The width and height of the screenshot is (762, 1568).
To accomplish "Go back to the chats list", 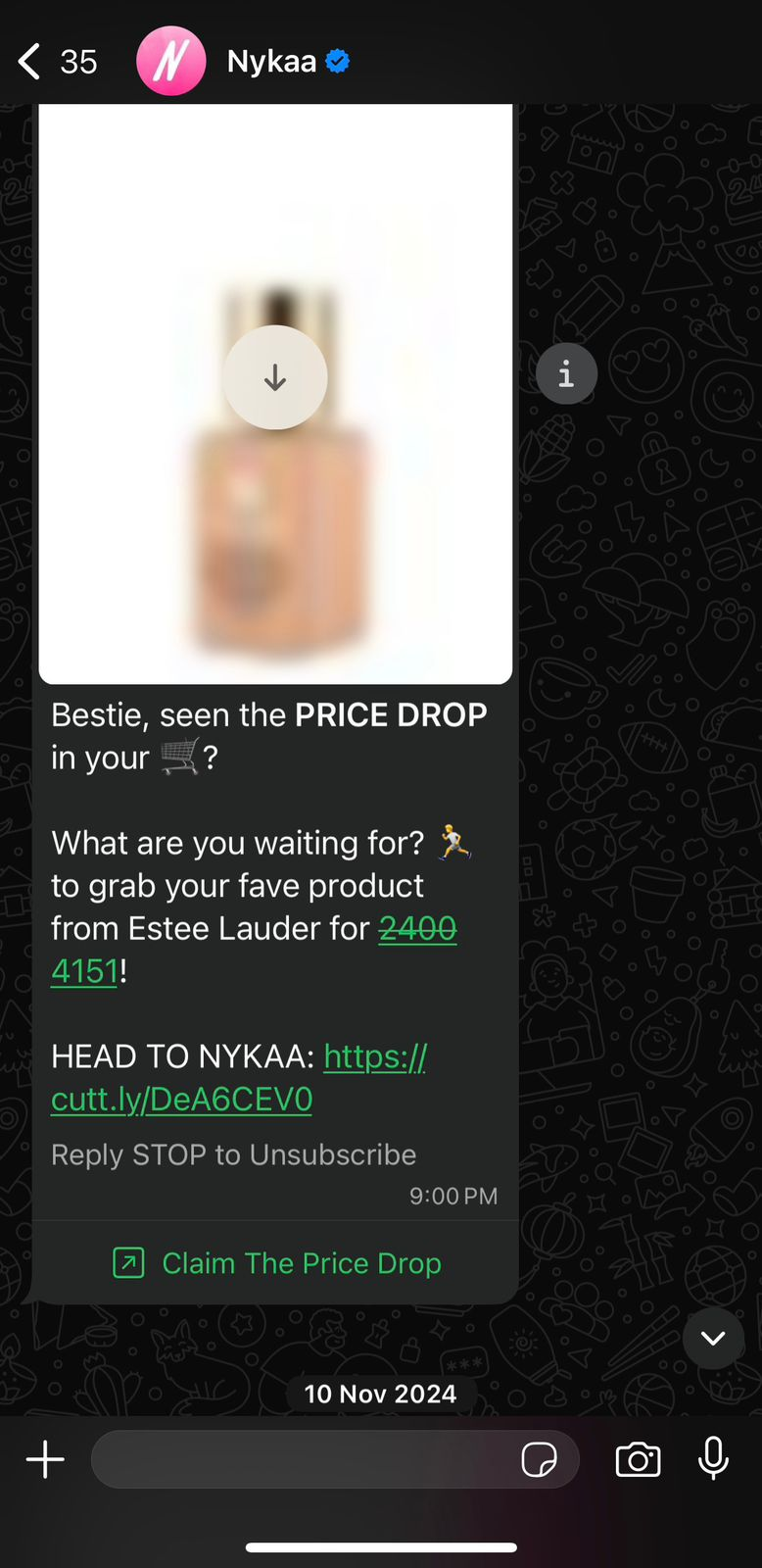I will pyautogui.click(x=31, y=62).
